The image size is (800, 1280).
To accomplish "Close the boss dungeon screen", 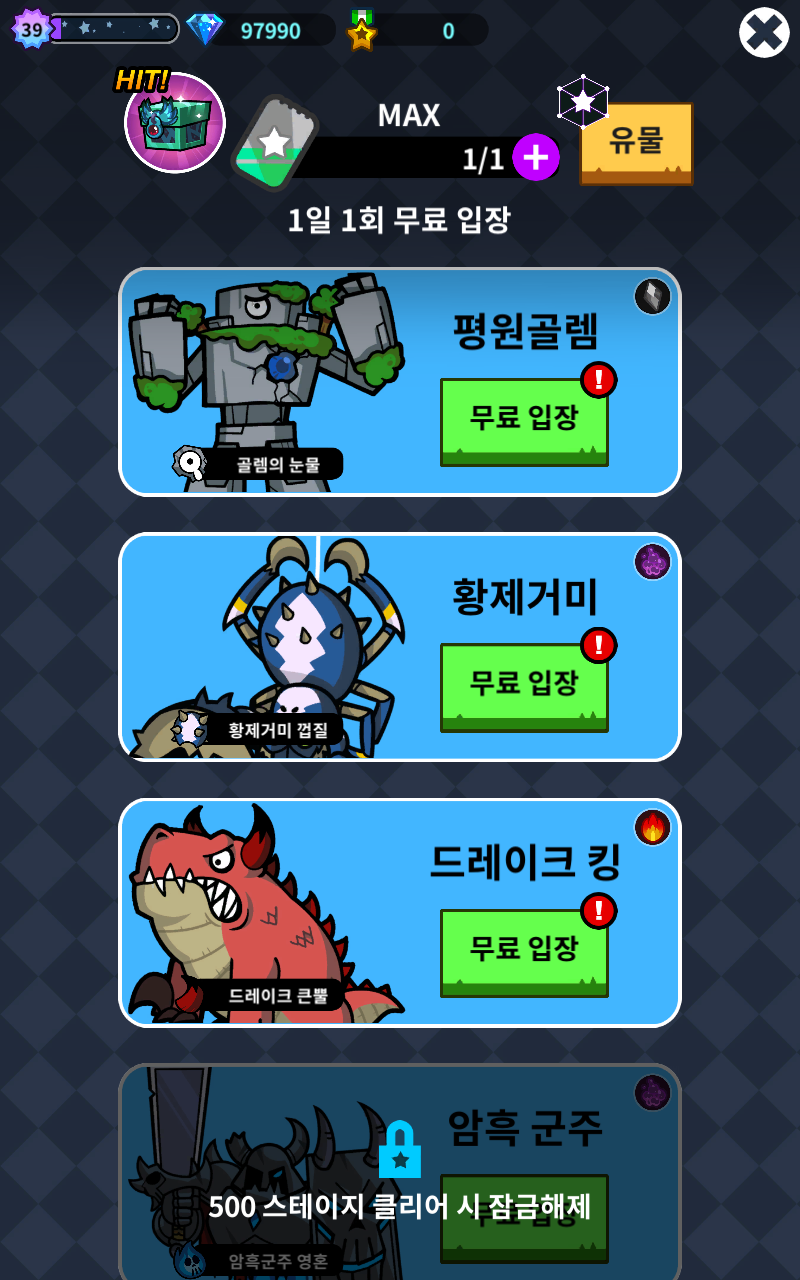I will click(764, 32).
